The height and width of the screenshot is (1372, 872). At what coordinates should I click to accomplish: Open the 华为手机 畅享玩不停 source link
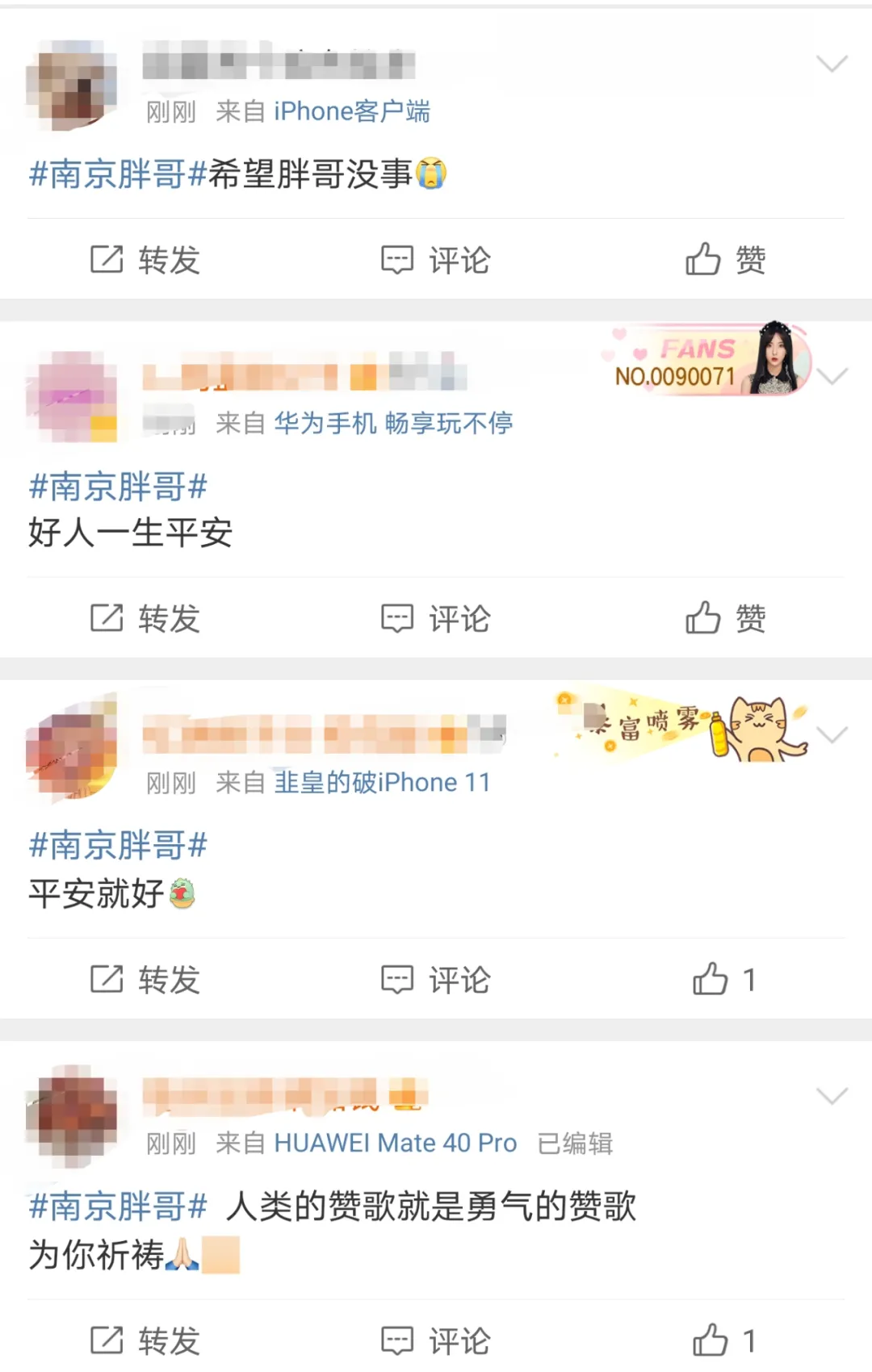393,423
